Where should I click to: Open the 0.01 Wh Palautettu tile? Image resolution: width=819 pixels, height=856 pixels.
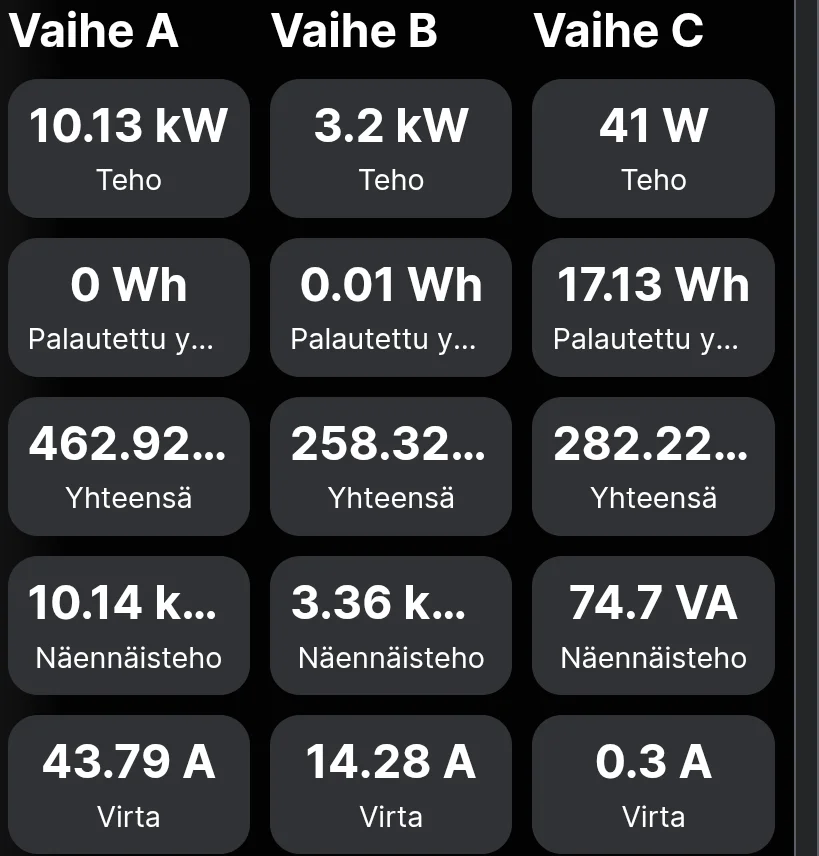391,307
